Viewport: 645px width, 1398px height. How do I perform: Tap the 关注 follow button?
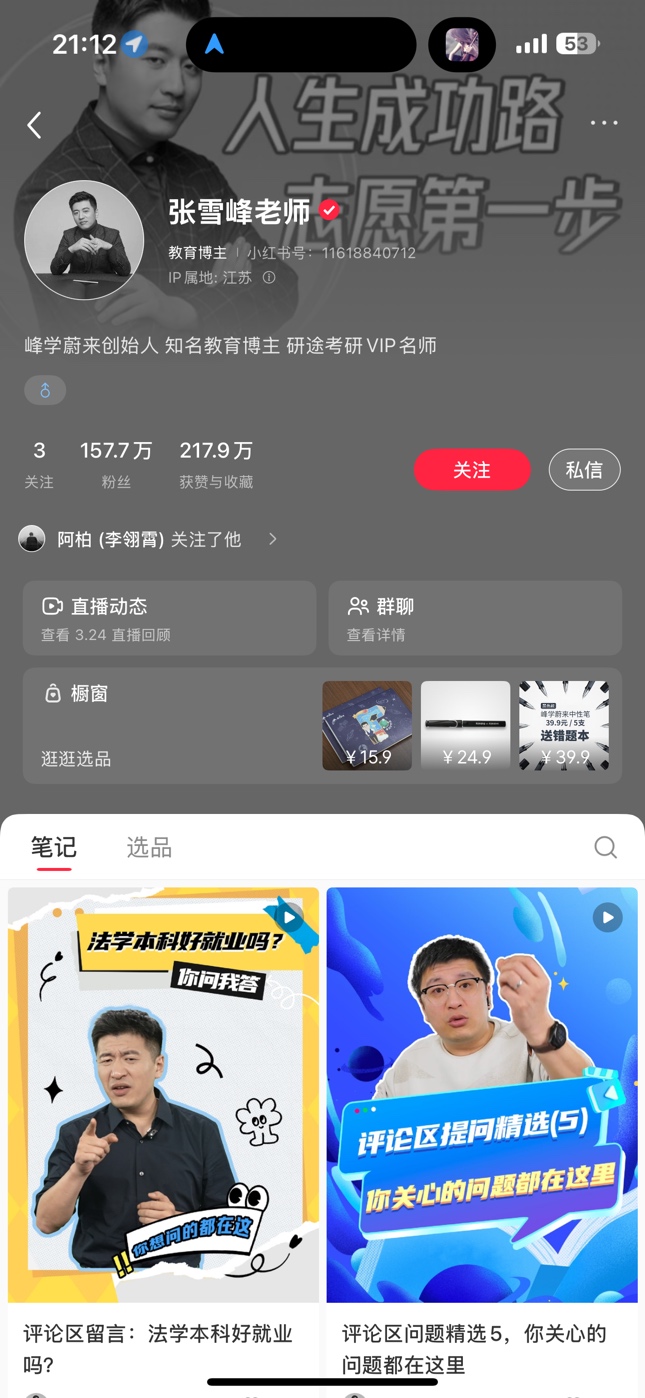[x=472, y=470]
